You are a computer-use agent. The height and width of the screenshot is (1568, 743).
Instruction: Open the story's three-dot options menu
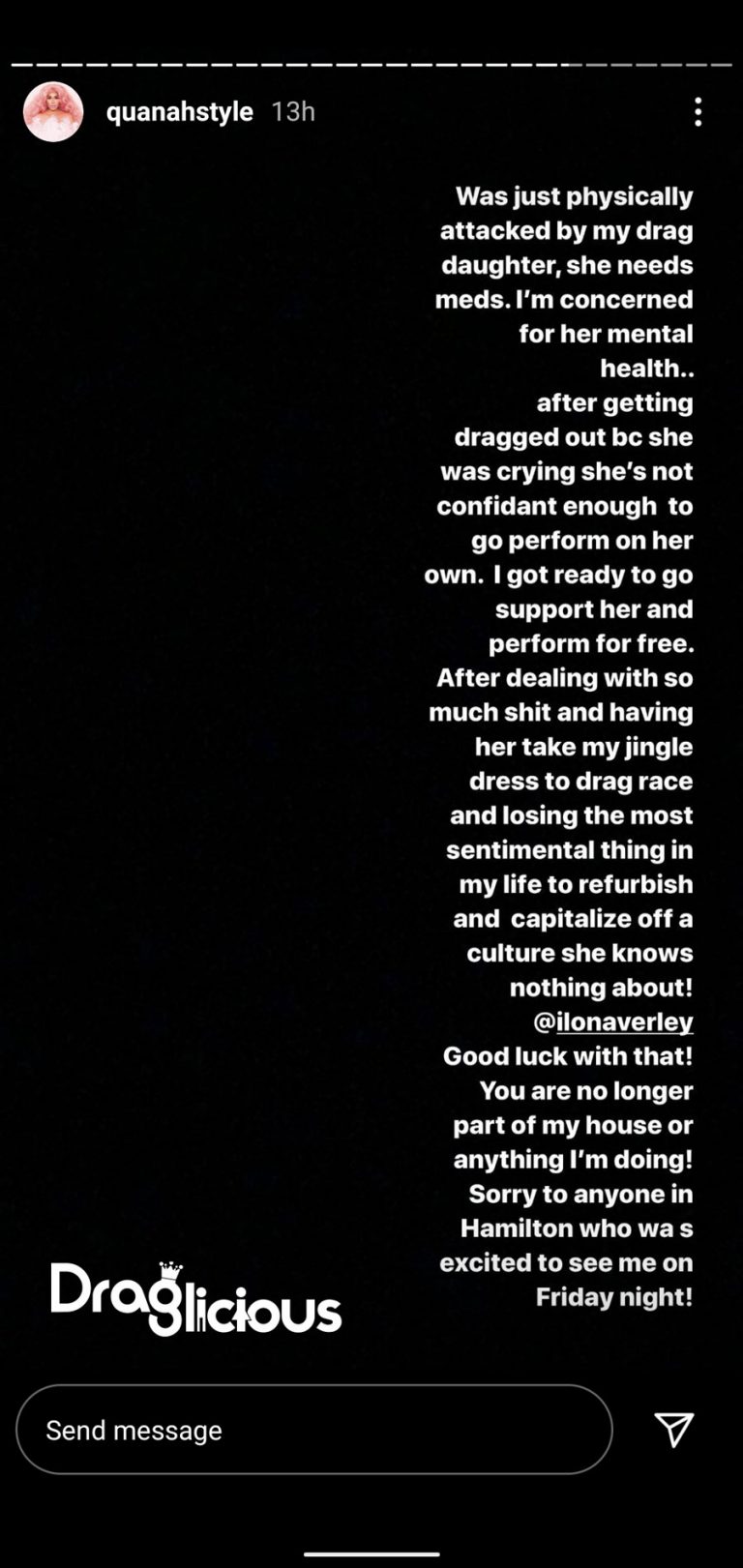pyautogui.click(x=698, y=112)
